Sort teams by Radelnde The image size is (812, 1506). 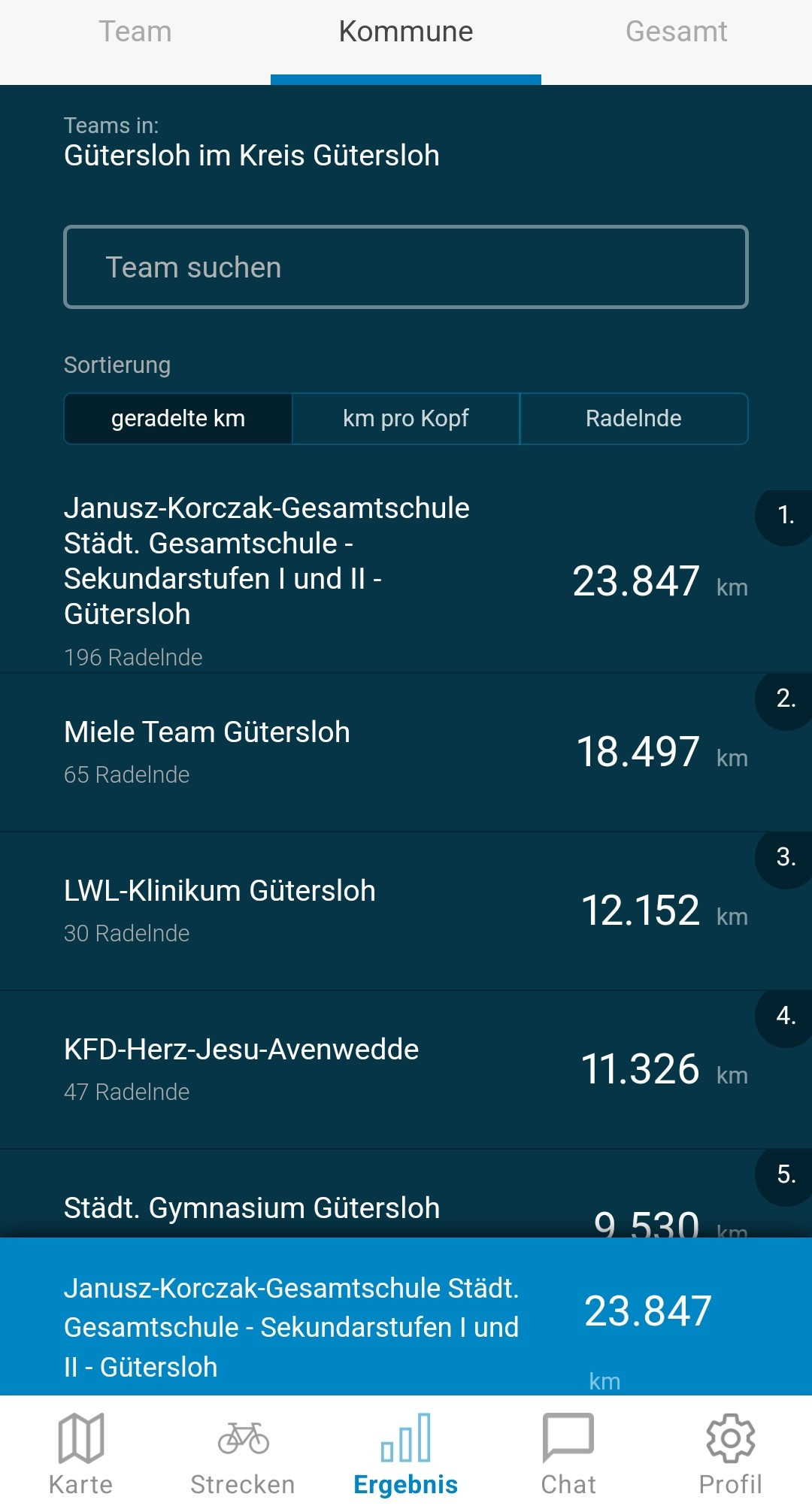(633, 418)
